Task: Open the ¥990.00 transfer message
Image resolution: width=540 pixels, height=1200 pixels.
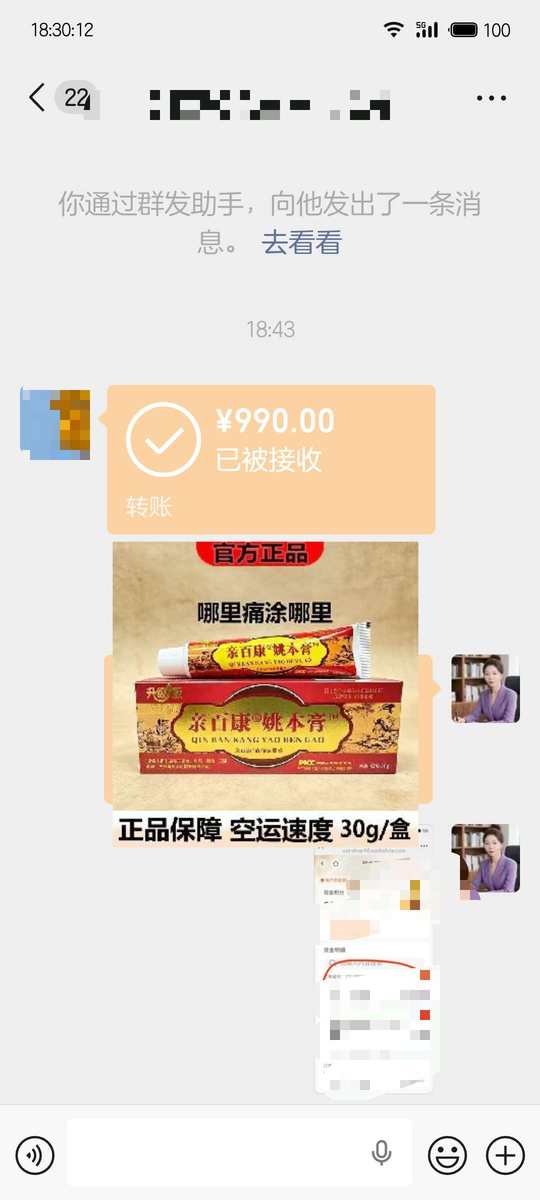Action: tap(271, 459)
